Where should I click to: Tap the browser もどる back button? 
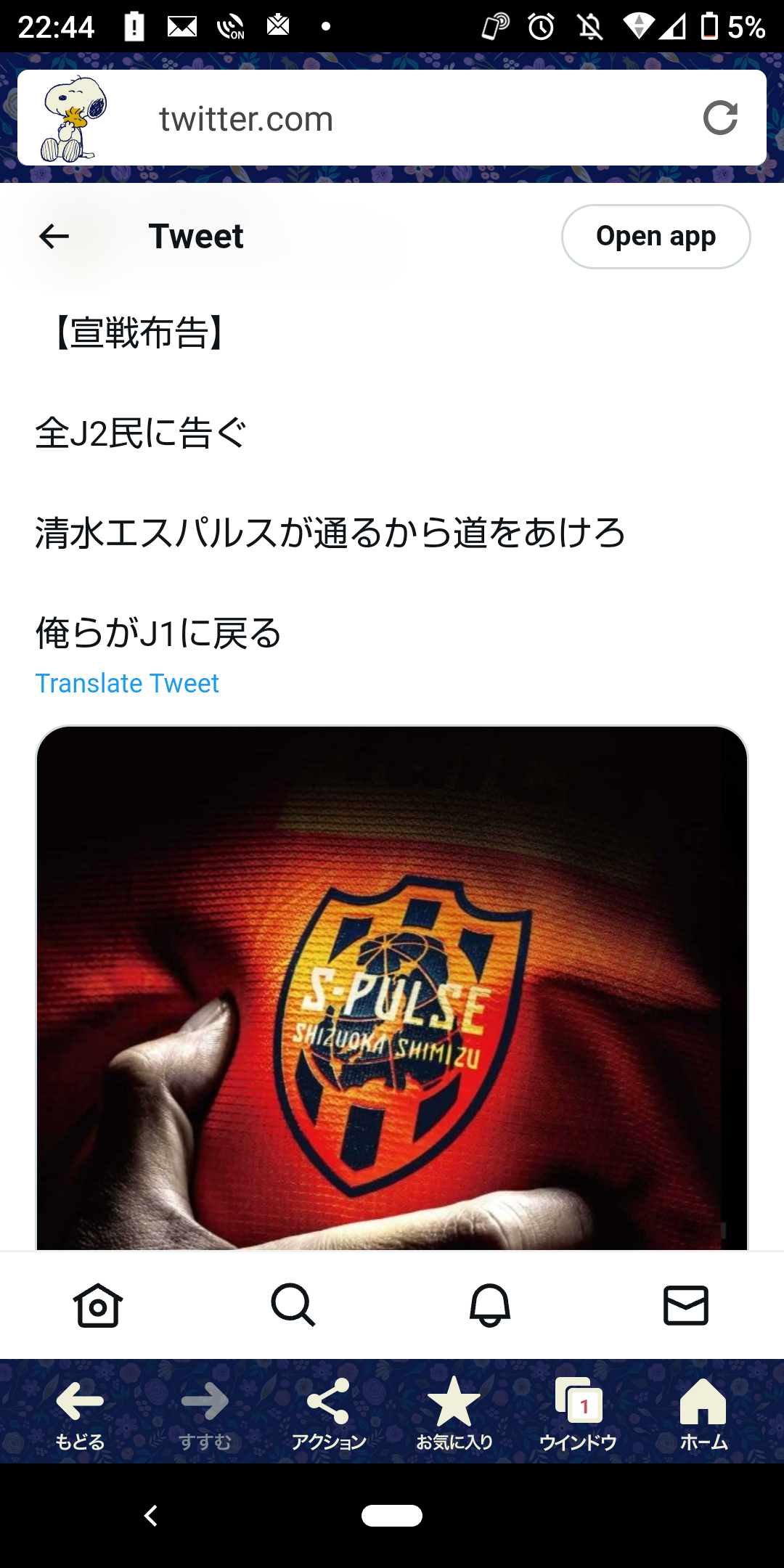click(x=80, y=1412)
